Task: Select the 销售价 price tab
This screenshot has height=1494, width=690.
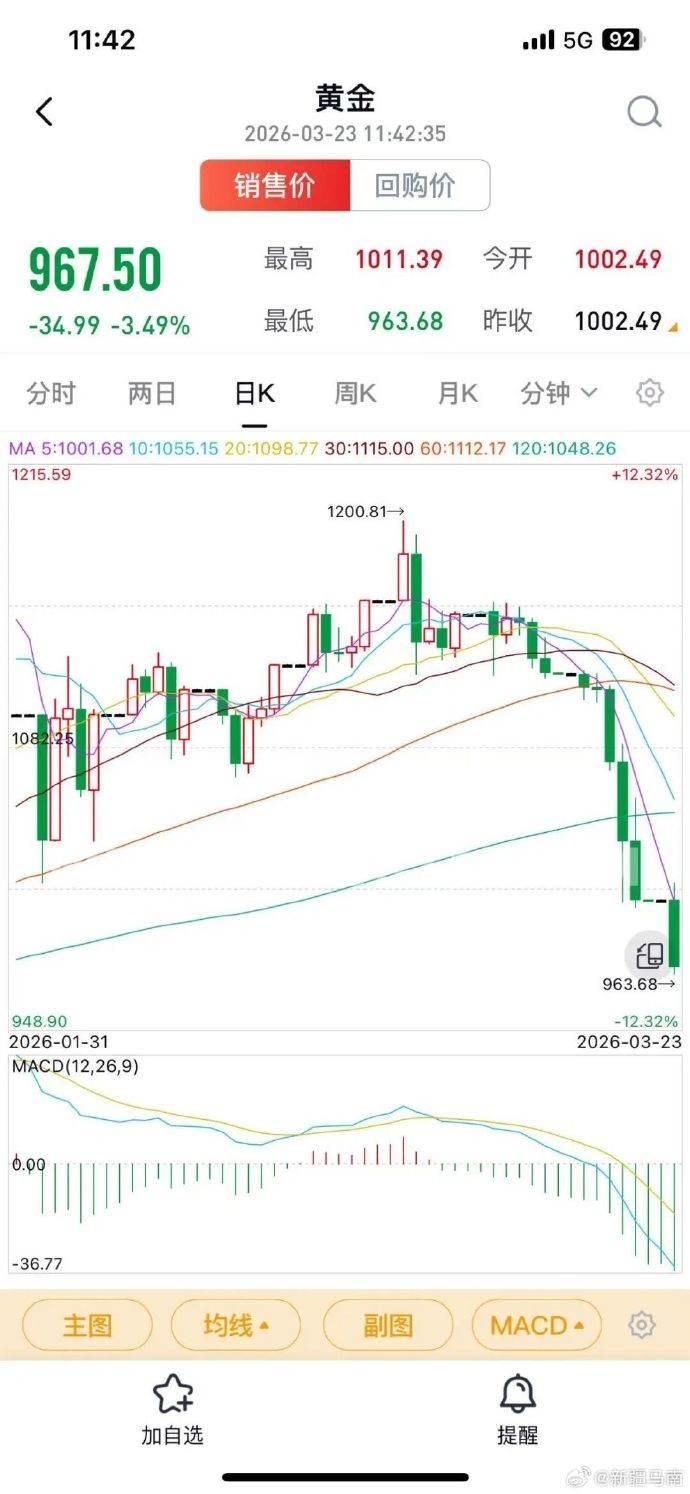Action: coord(275,185)
